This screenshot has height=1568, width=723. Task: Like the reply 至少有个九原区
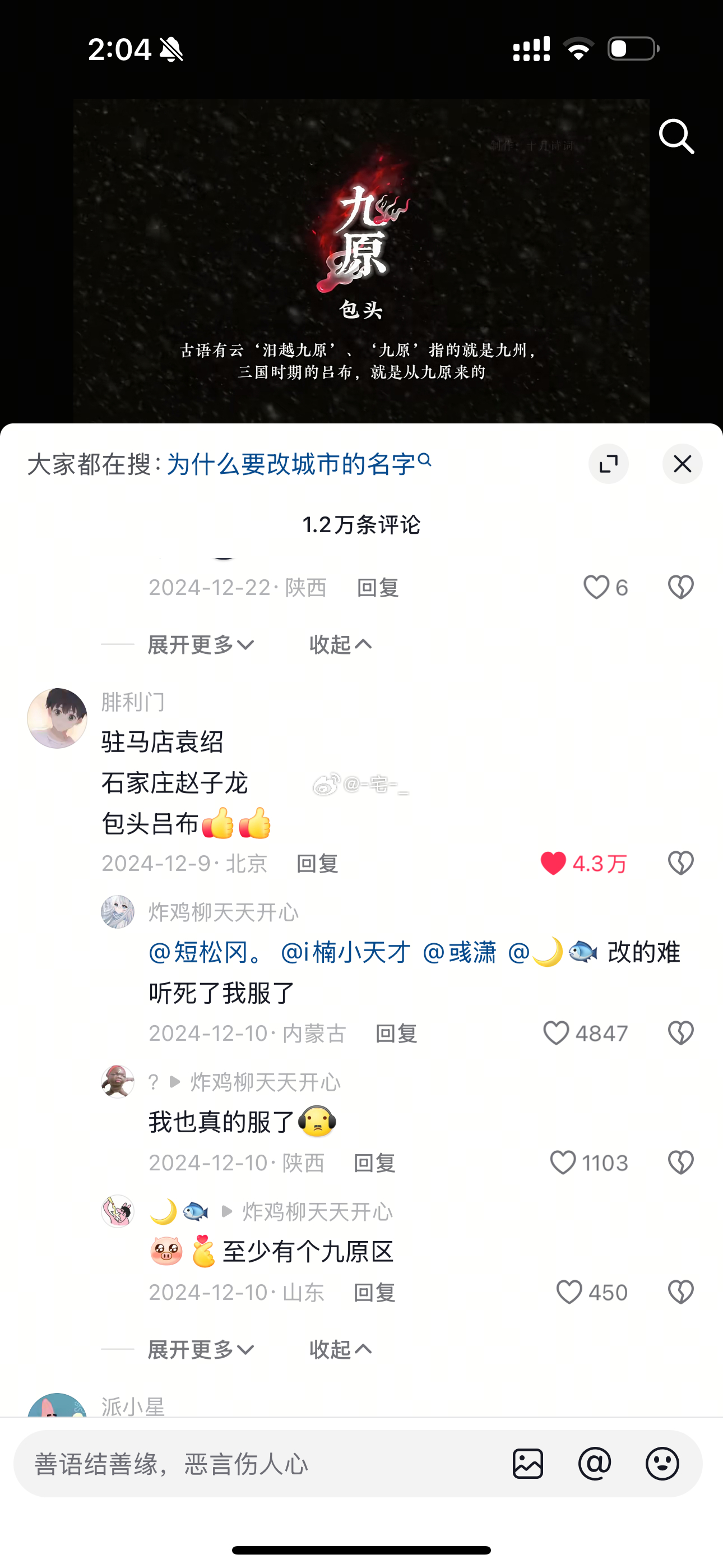(x=569, y=1292)
